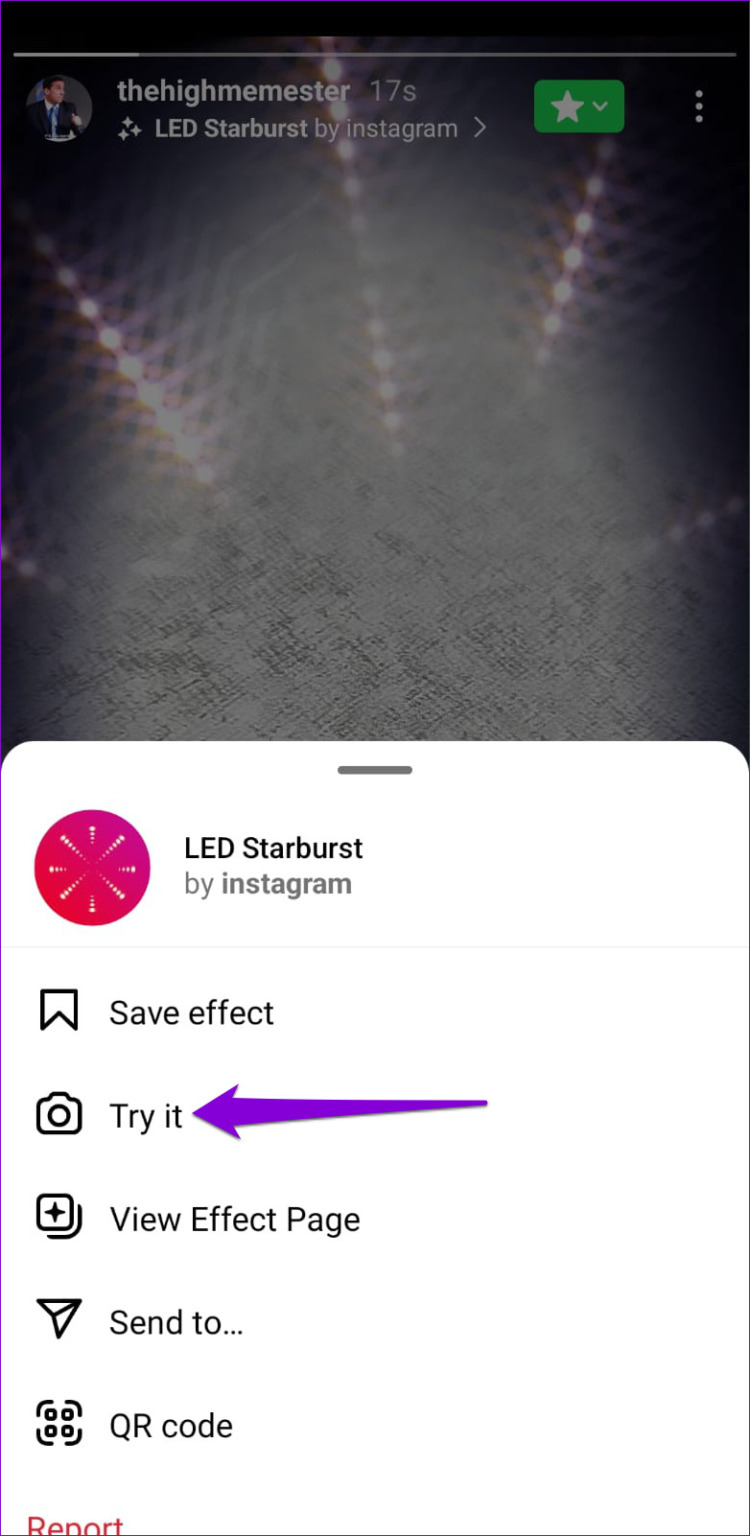The image size is (750, 1536).
Task: Open the three-dot menu at top right
Action: point(699,106)
